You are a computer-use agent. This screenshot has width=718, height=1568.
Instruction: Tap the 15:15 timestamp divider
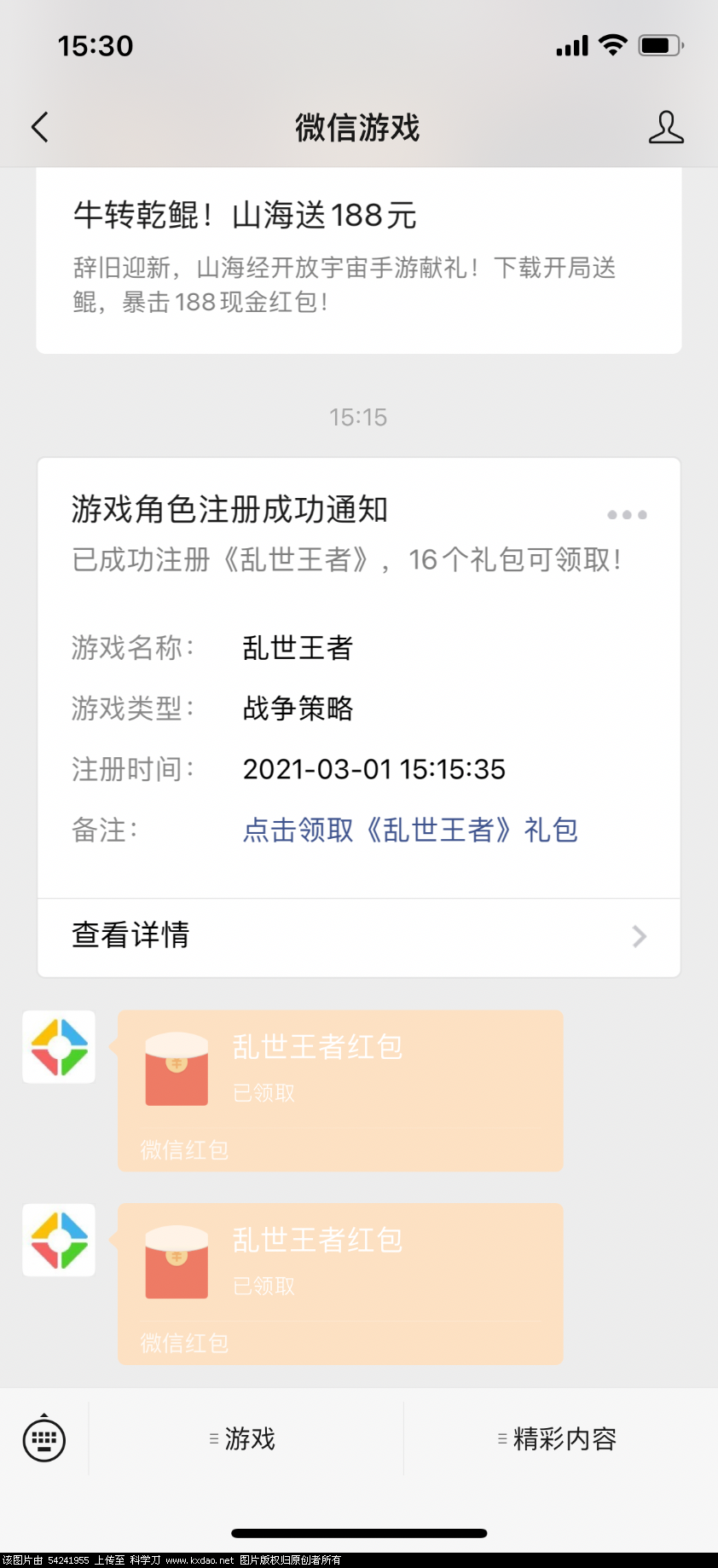pos(358,417)
